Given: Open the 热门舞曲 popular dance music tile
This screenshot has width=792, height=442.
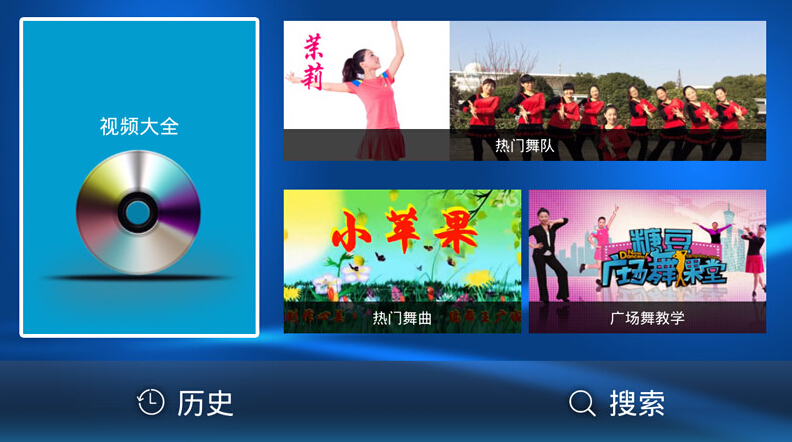Looking at the screenshot, I should (402, 261).
